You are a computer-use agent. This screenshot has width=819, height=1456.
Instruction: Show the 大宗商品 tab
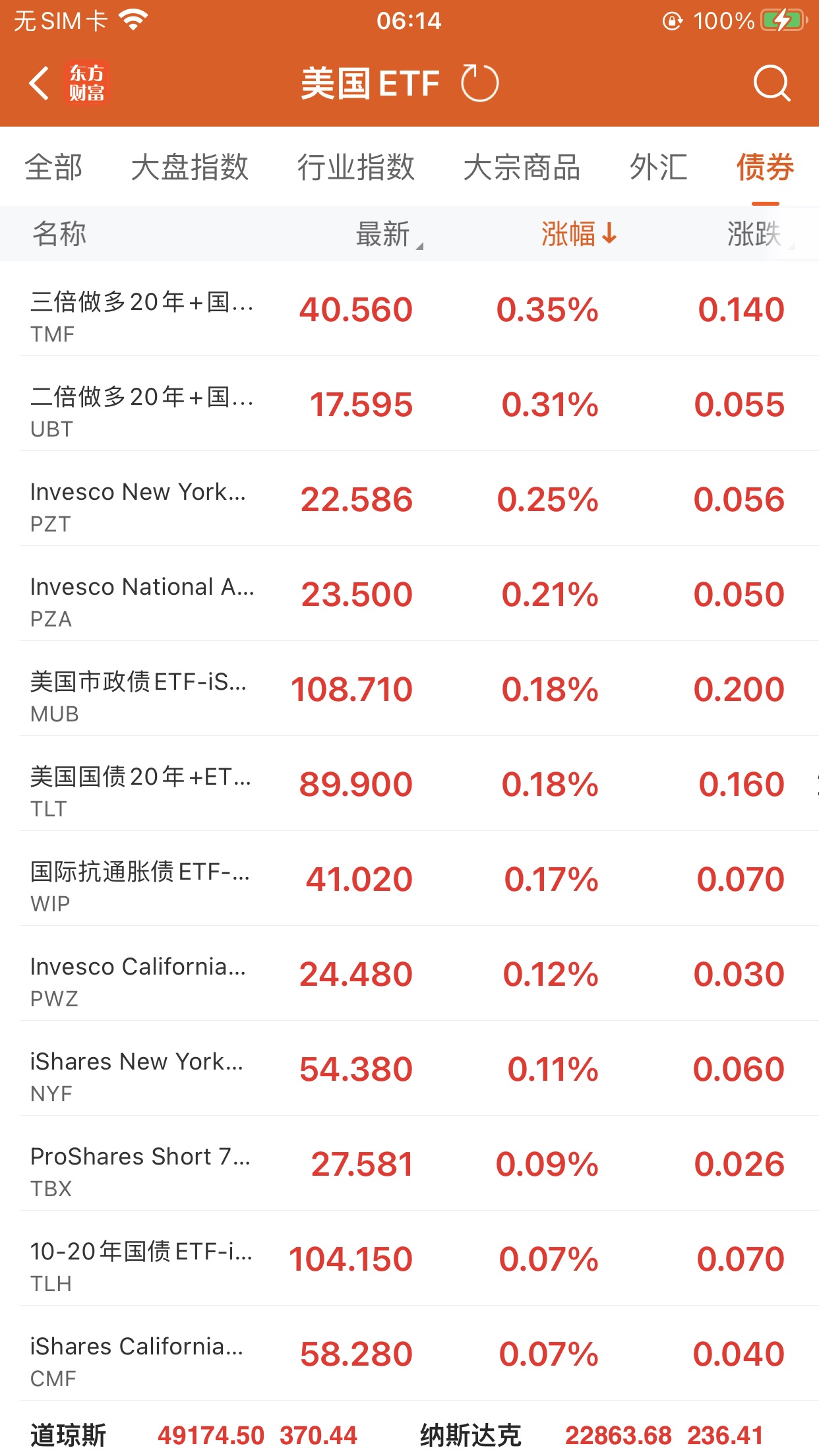click(x=522, y=167)
